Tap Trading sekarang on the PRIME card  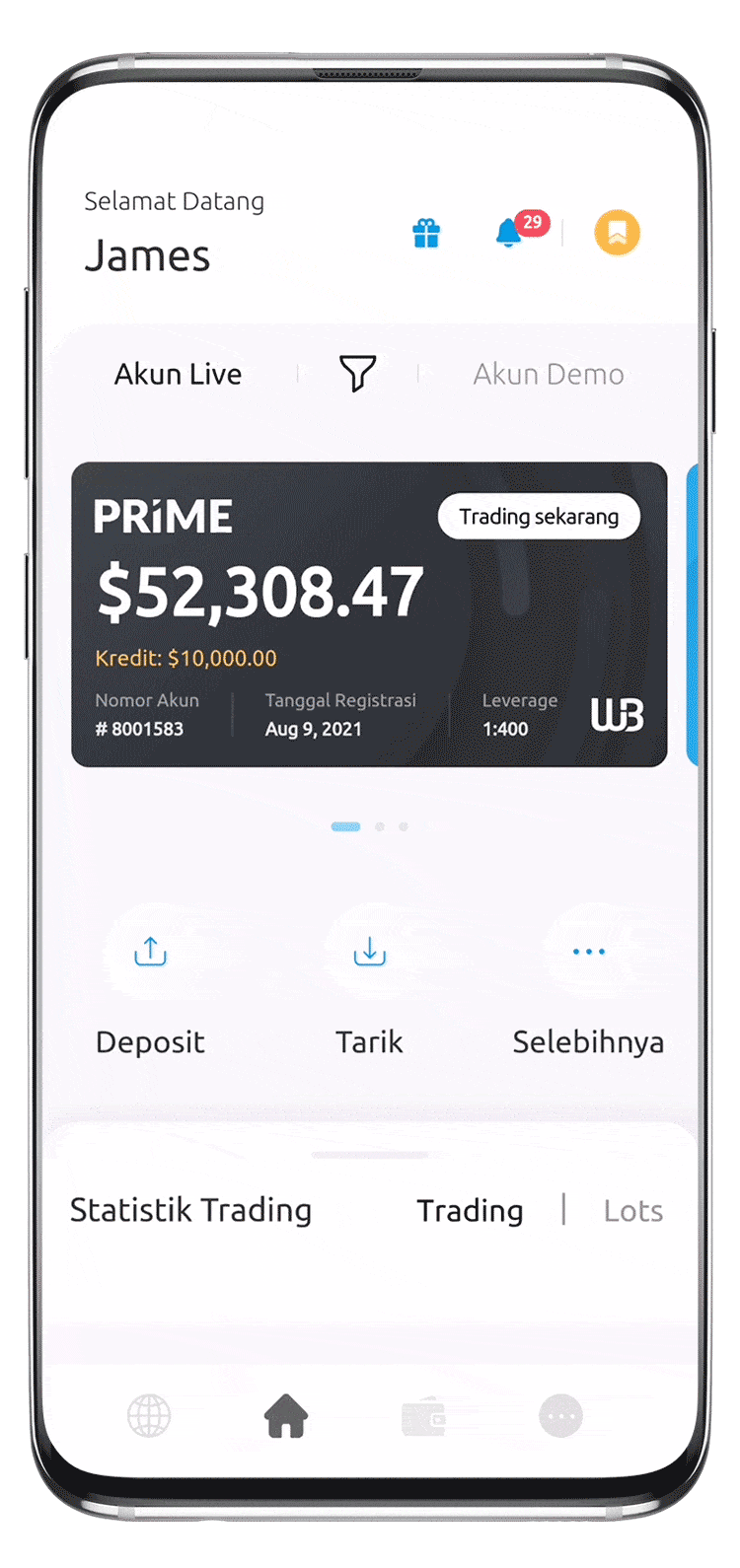click(x=539, y=517)
